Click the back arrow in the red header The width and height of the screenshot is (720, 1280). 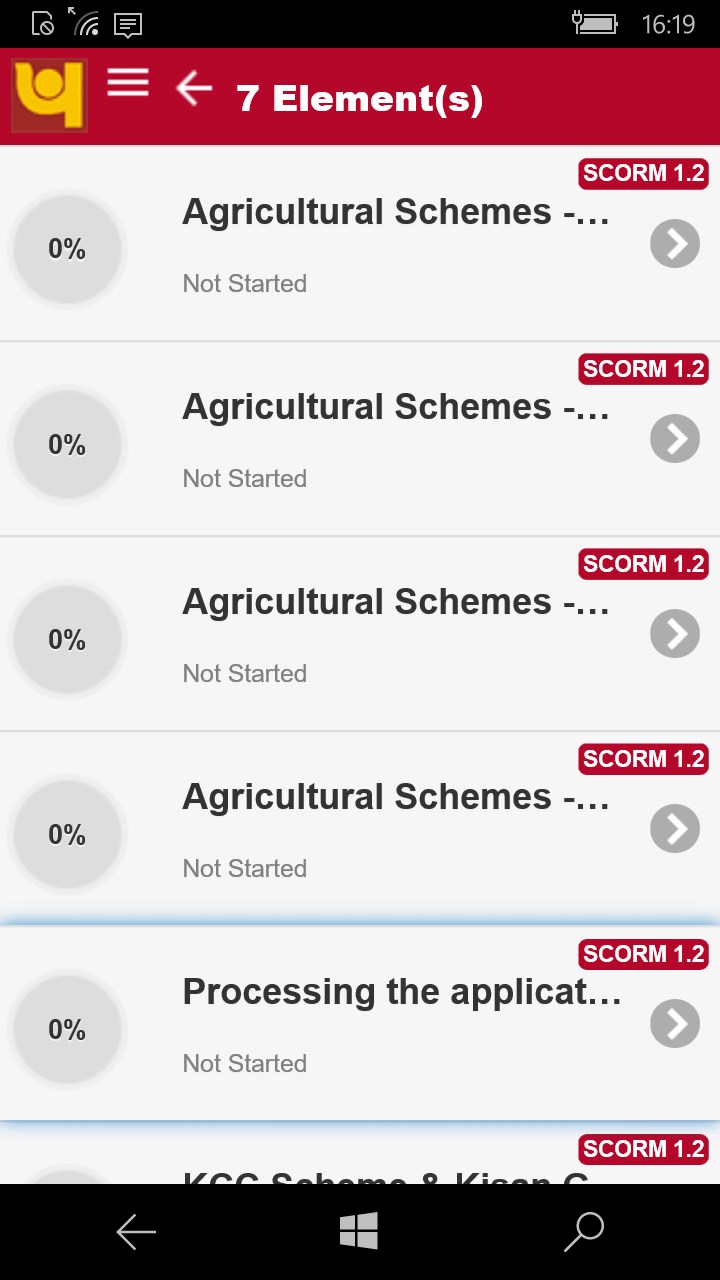click(192, 90)
